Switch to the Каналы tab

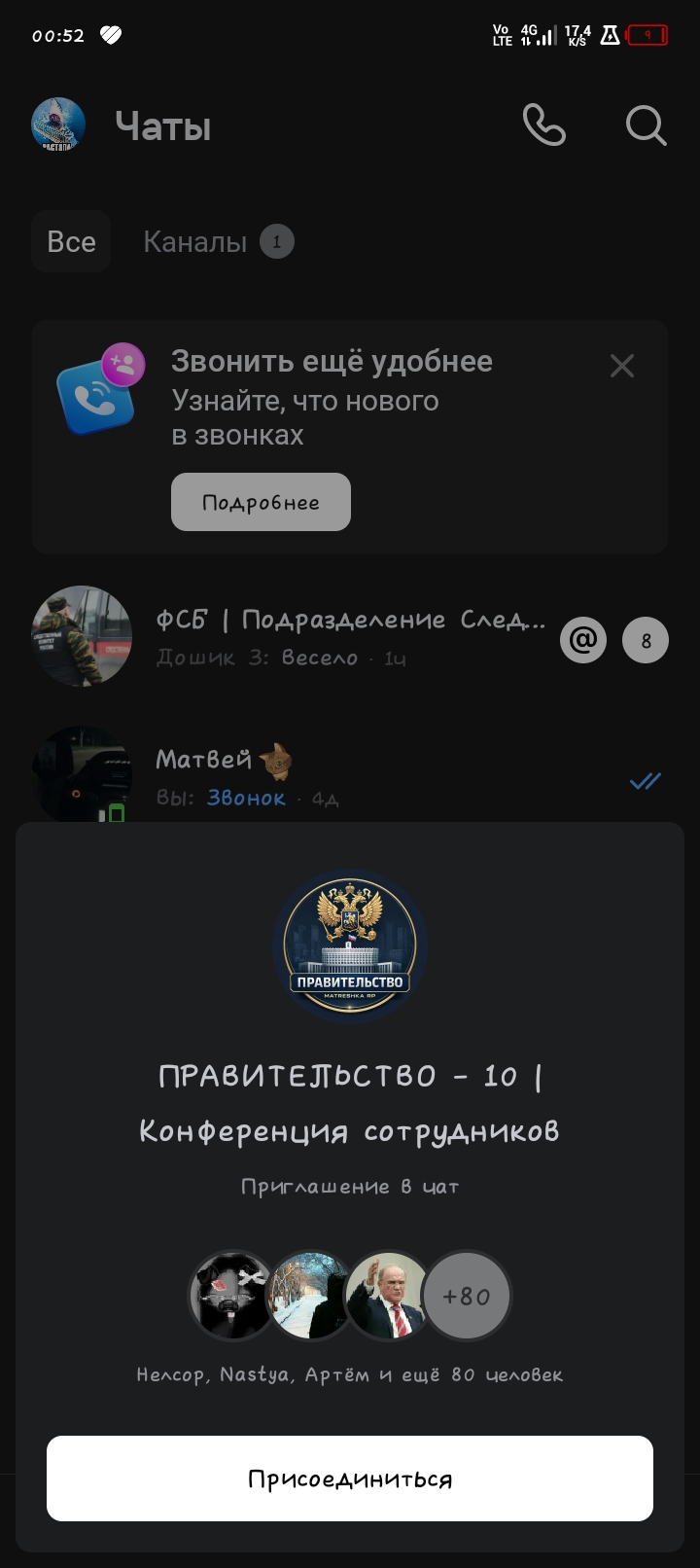[x=196, y=241]
